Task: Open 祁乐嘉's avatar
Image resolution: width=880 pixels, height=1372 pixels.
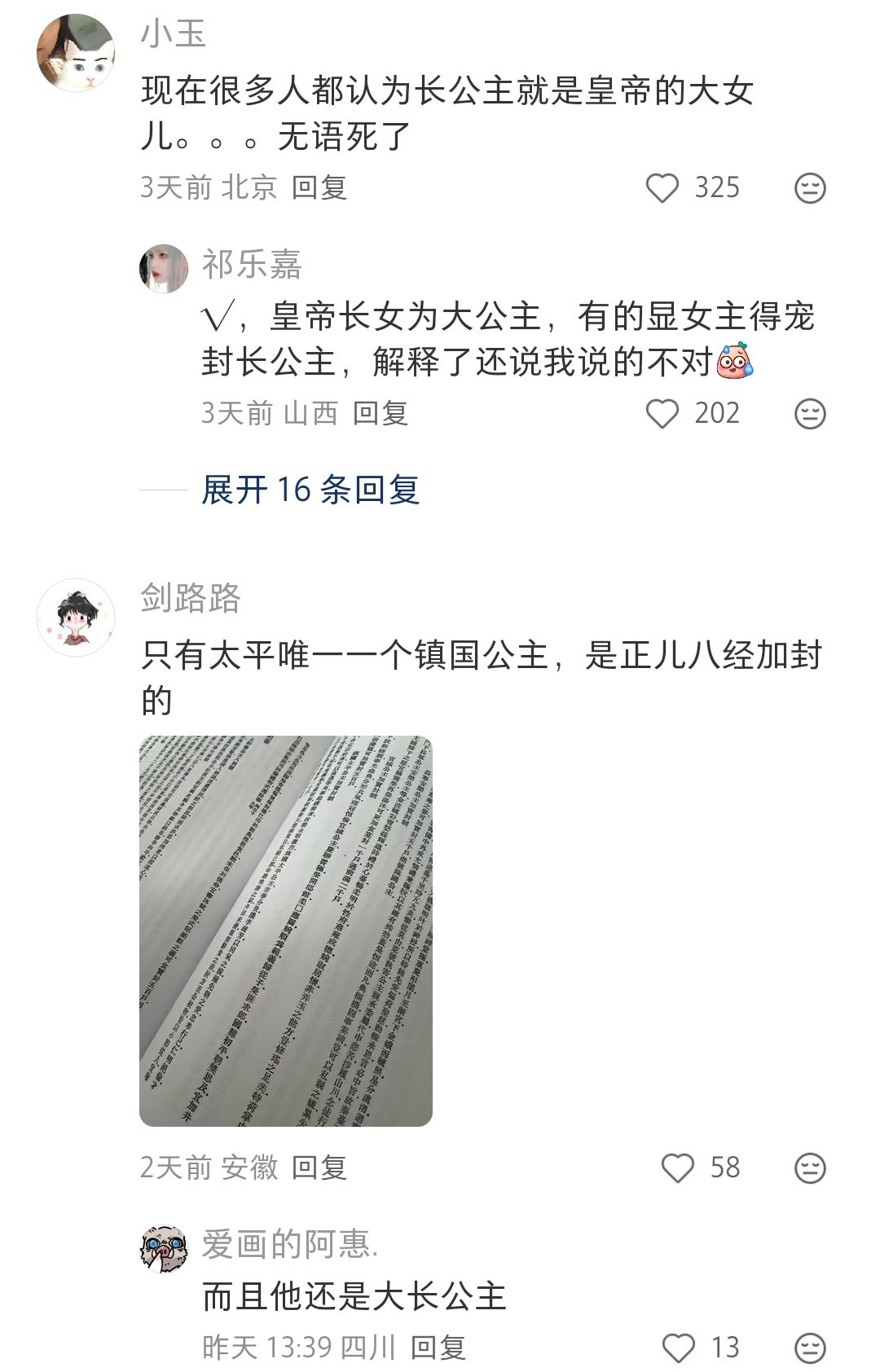Action: click(164, 269)
